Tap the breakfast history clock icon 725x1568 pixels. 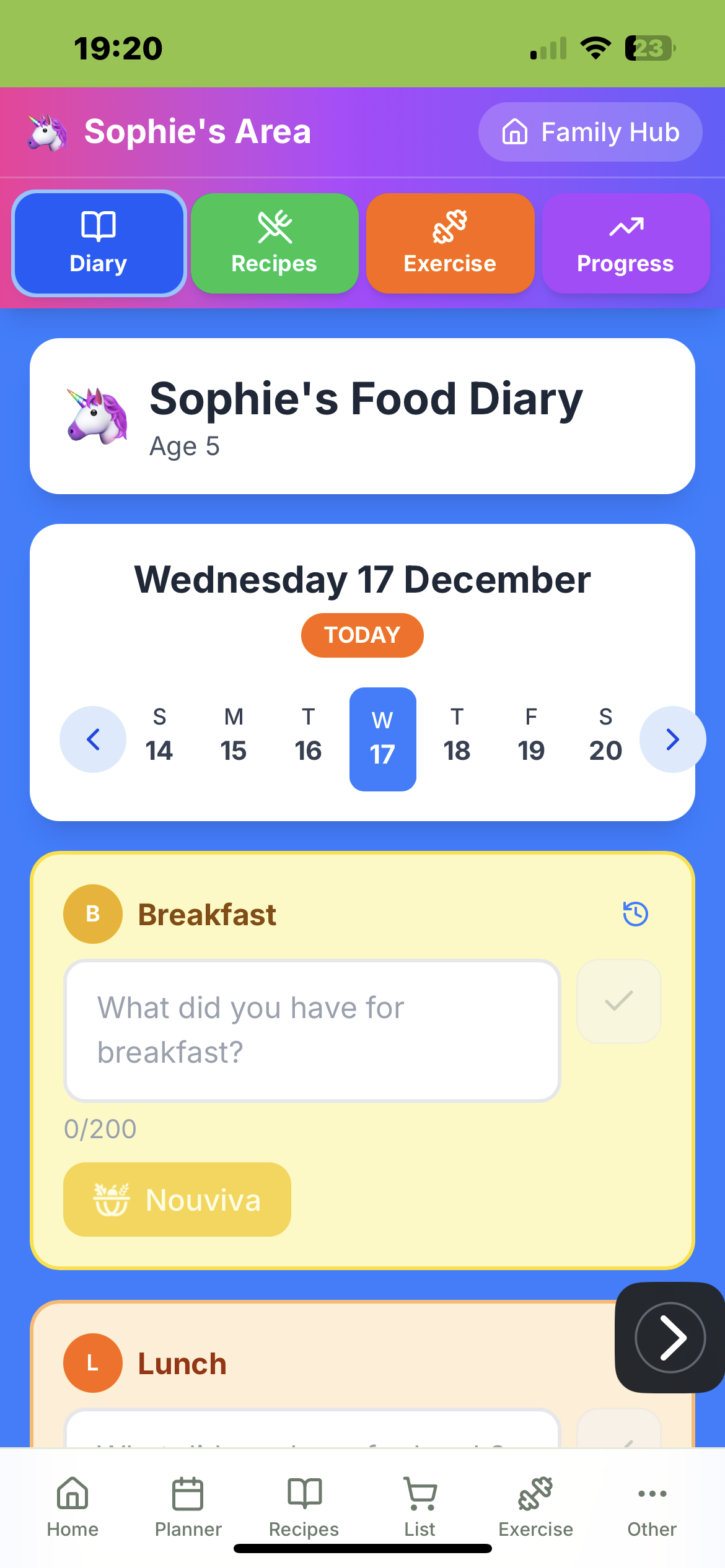pyautogui.click(x=635, y=914)
